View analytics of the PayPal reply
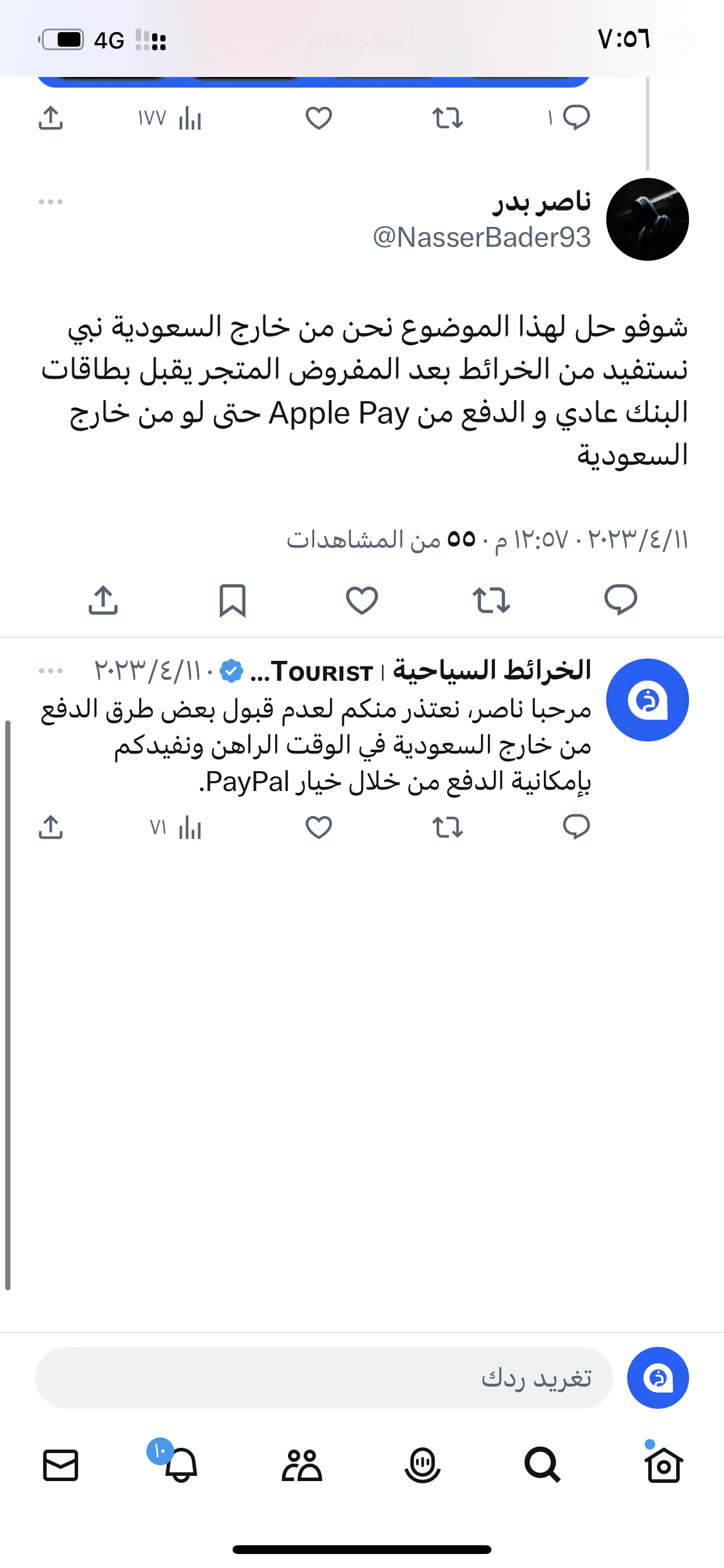 tap(177, 828)
